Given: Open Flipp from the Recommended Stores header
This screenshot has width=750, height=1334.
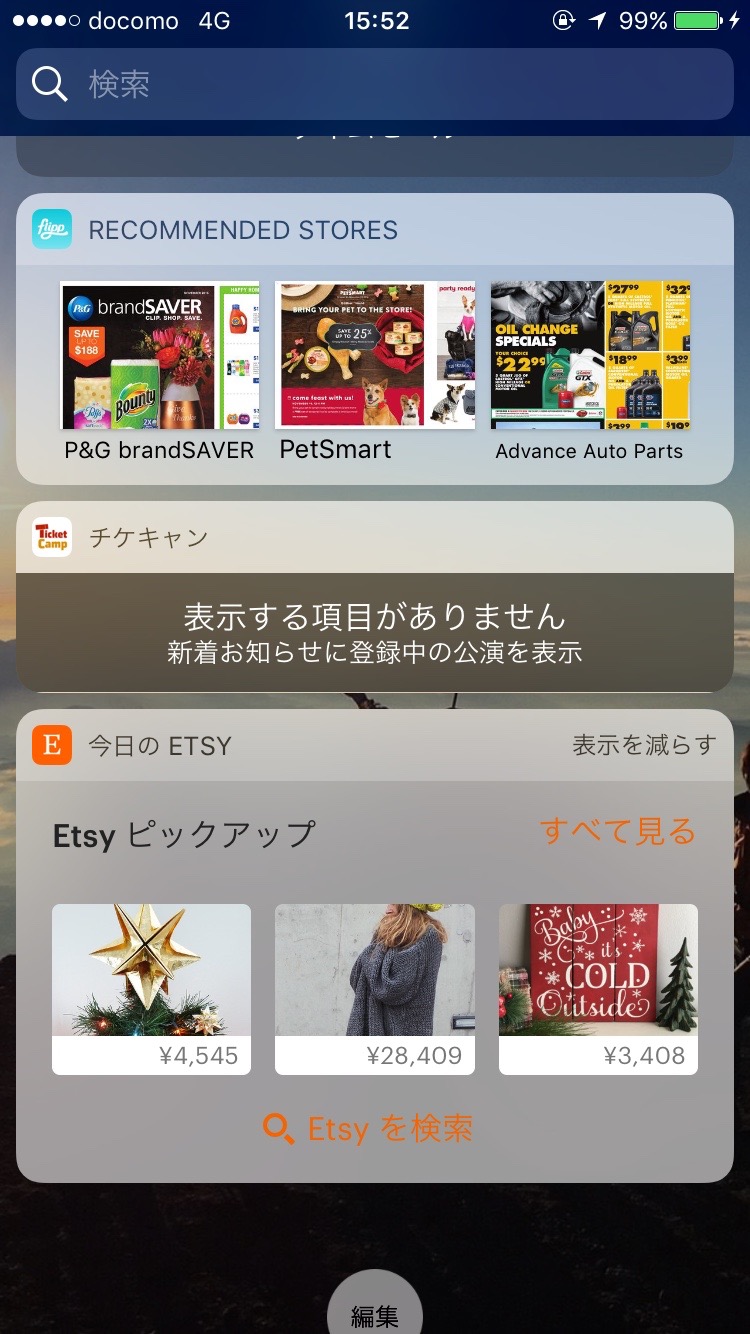Looking at the screenshot, I should point(52,229).
